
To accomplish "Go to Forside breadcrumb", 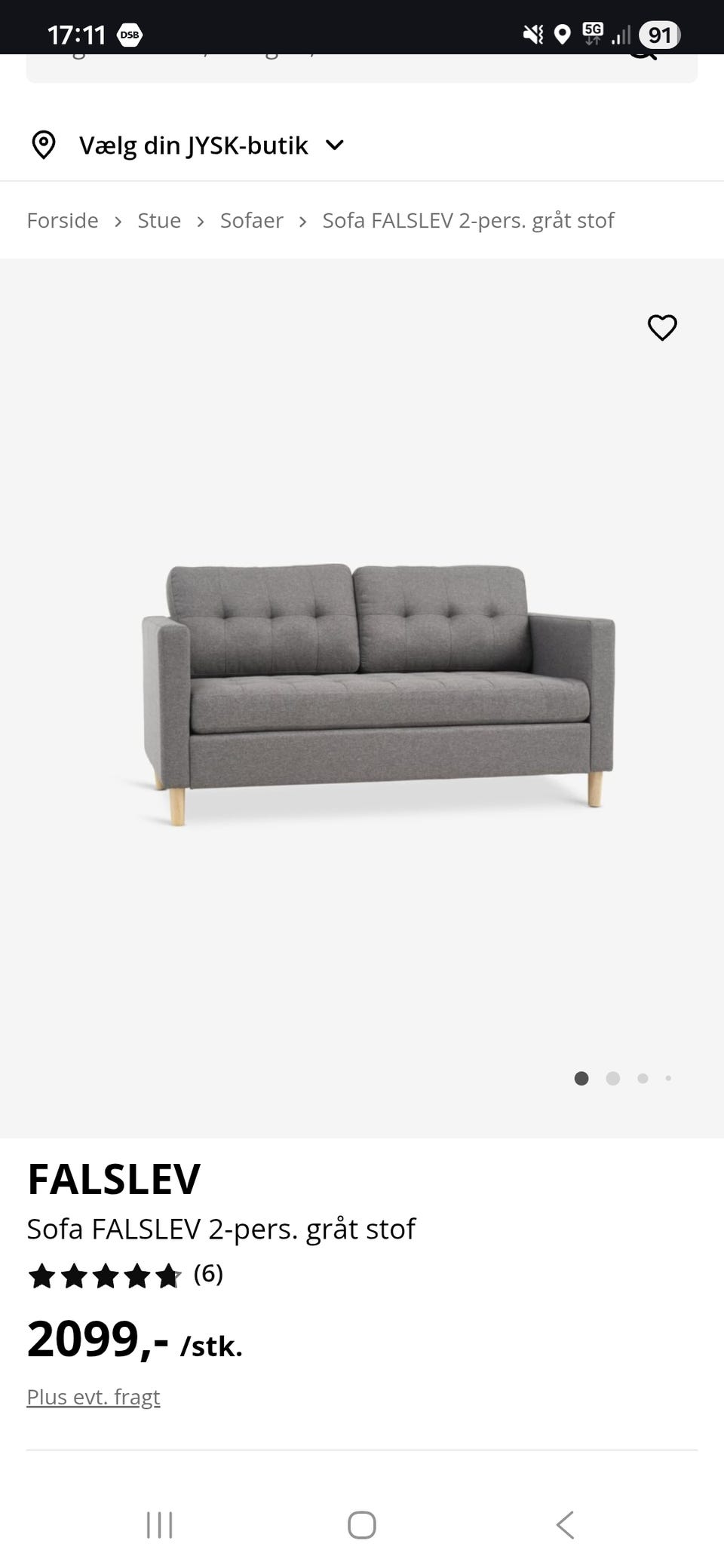I will point(63,220).
